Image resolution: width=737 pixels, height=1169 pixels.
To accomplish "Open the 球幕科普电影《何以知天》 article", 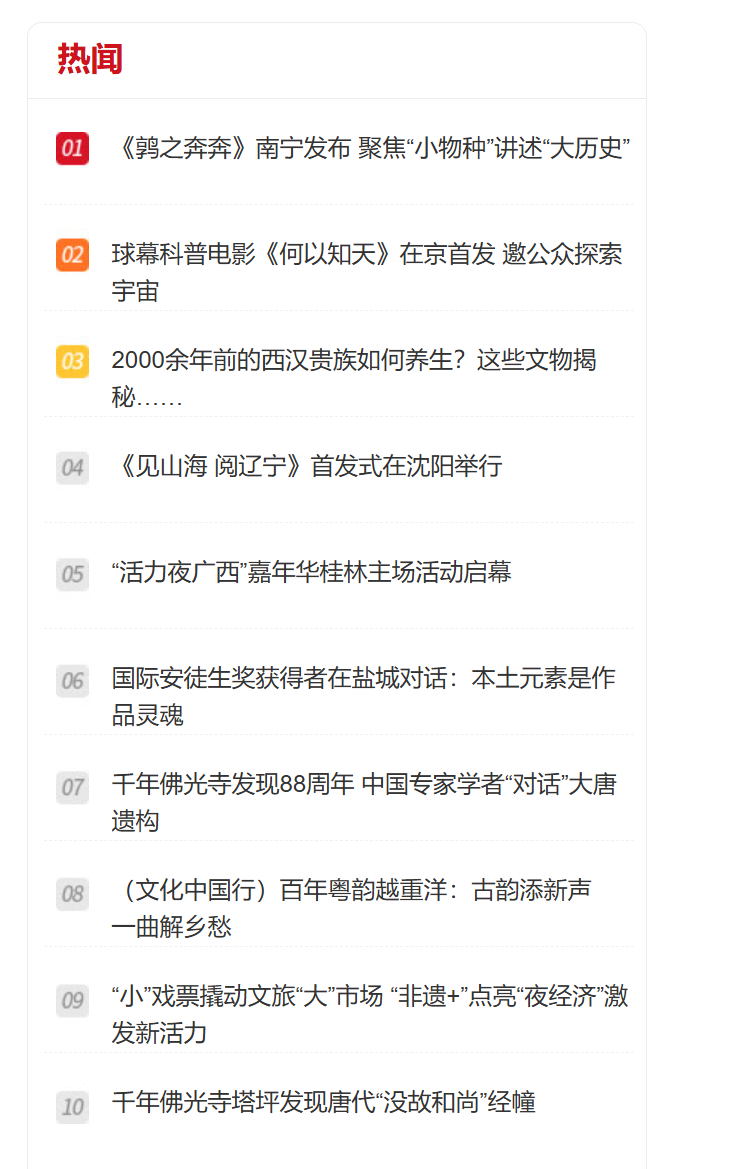I will tap(366, 255).
